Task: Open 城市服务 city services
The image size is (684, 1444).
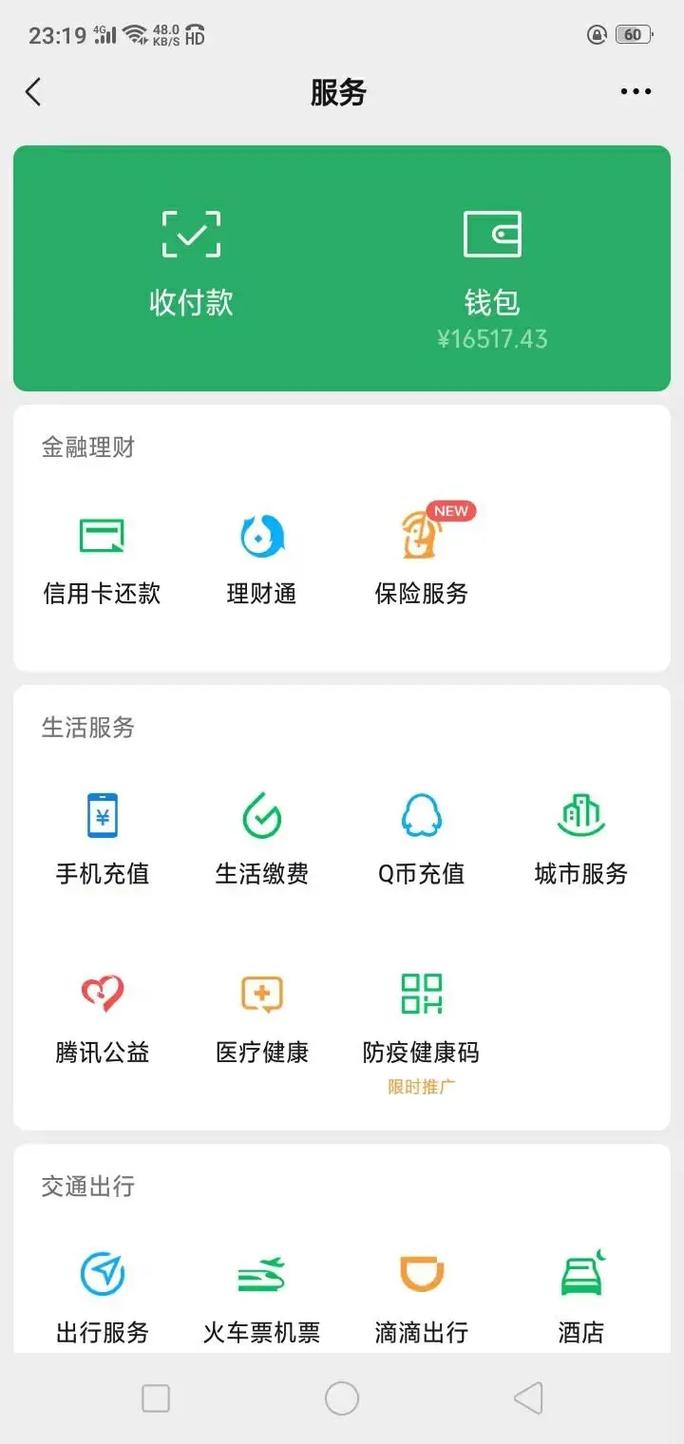Action: point(581,838)
